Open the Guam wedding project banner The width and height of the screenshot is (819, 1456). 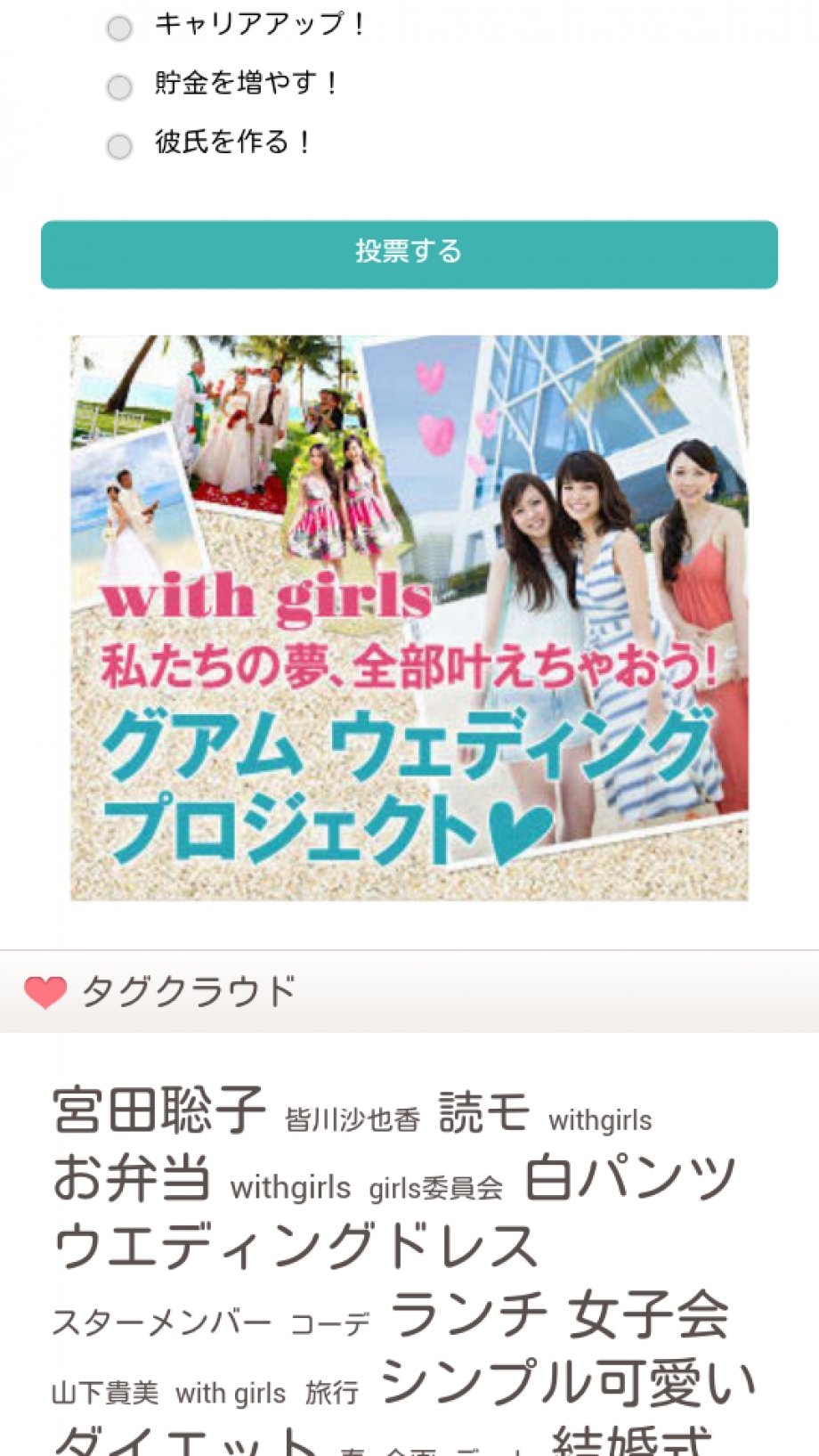pyautogui.click(x=409, y=618)
